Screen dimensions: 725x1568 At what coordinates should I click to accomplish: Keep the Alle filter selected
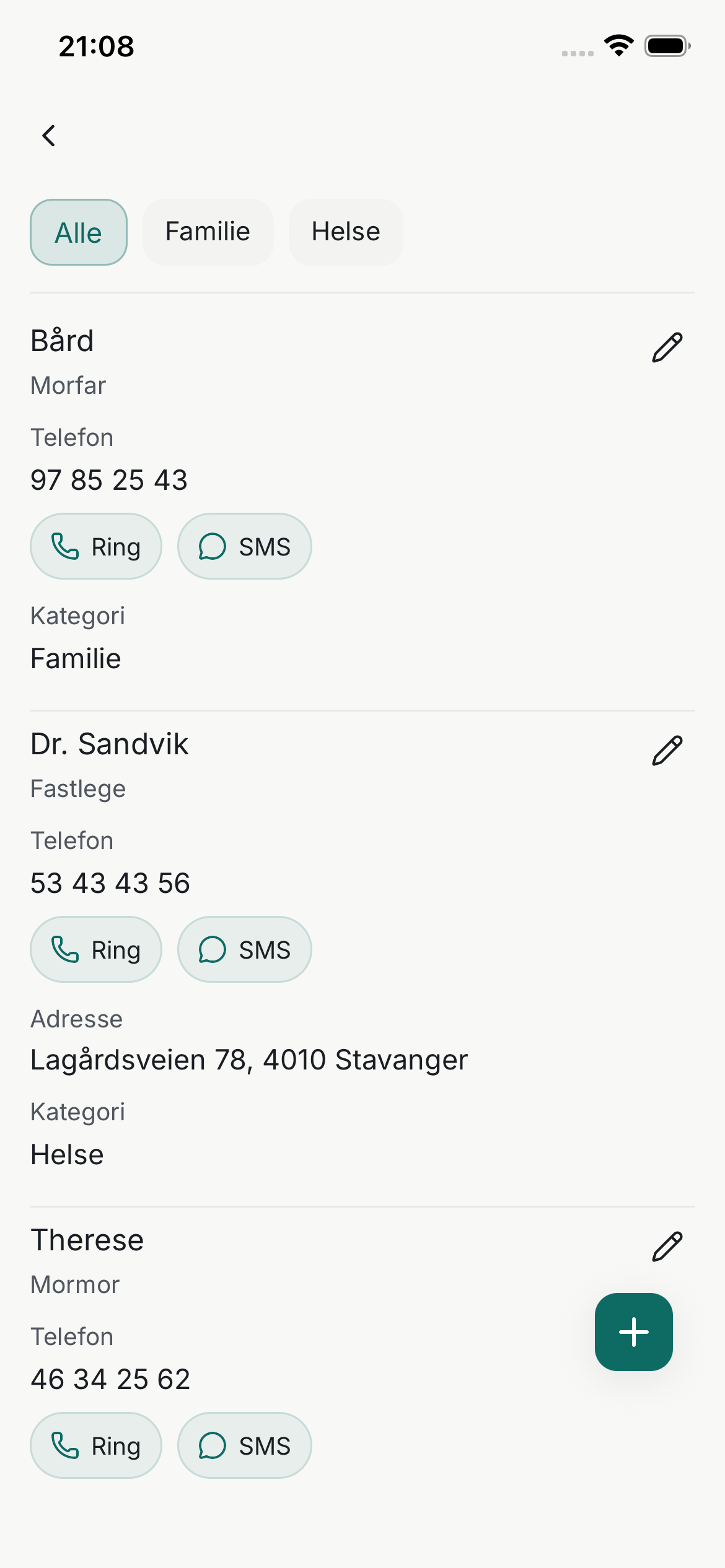(x=78, y=232)
